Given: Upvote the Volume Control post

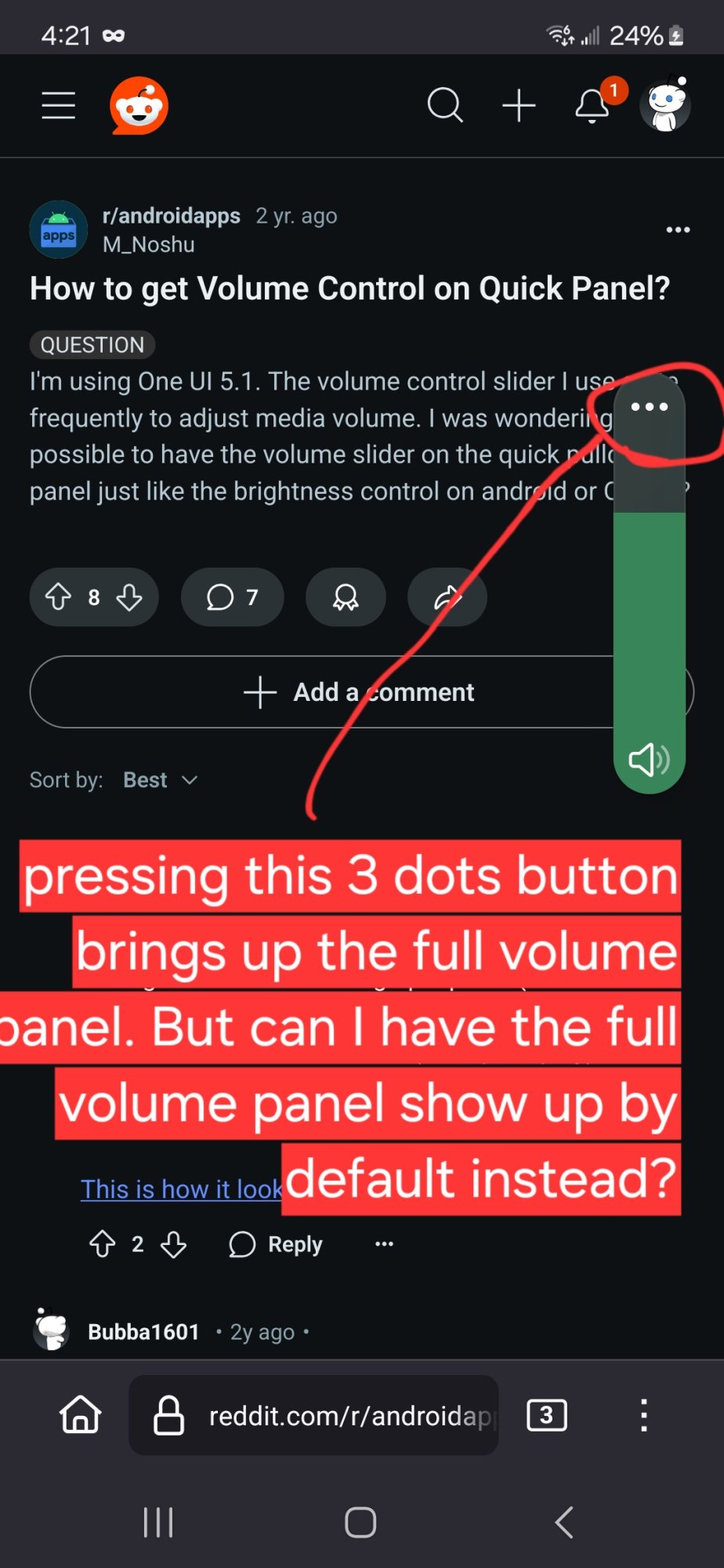Looking at the screenshot, I should [59, 597].
